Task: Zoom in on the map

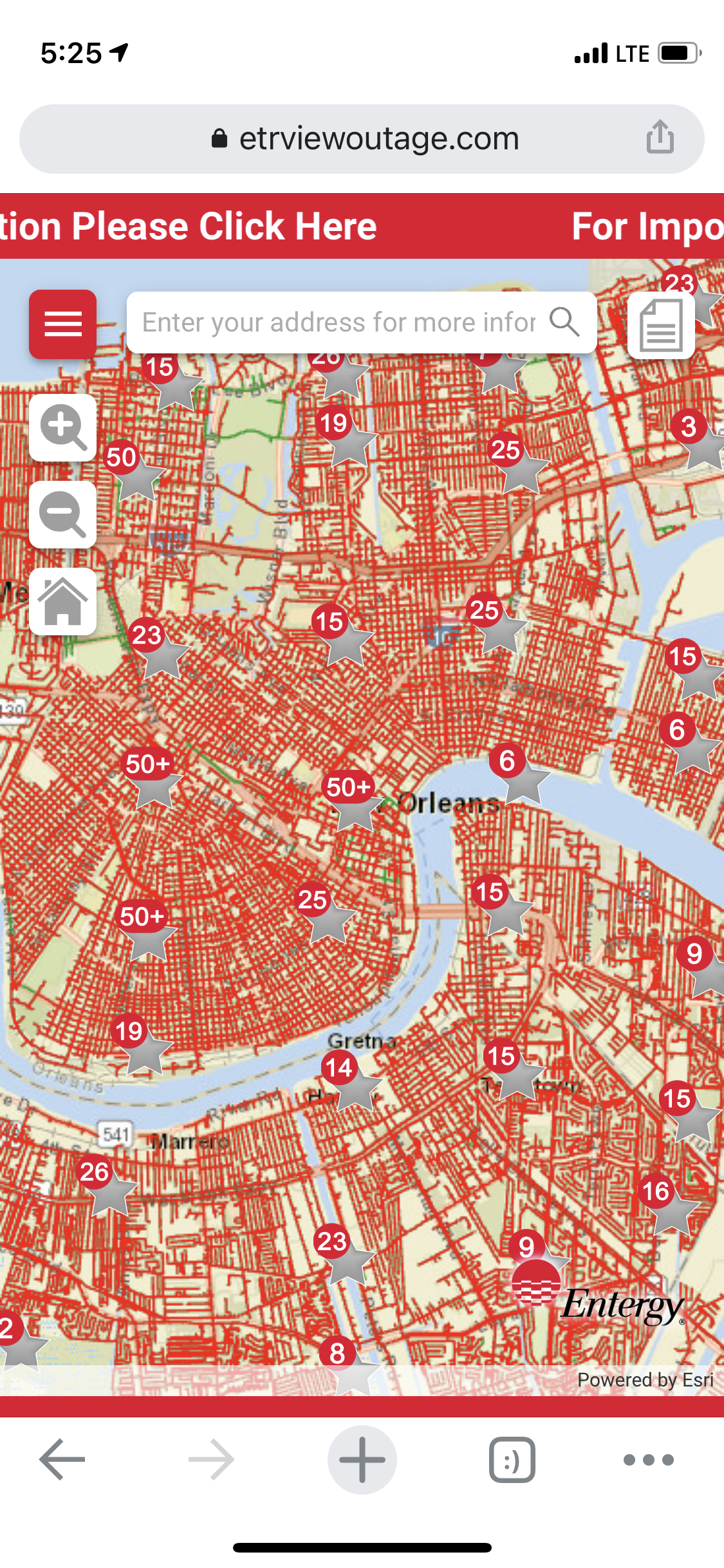Action: click(x=62, y=427)
